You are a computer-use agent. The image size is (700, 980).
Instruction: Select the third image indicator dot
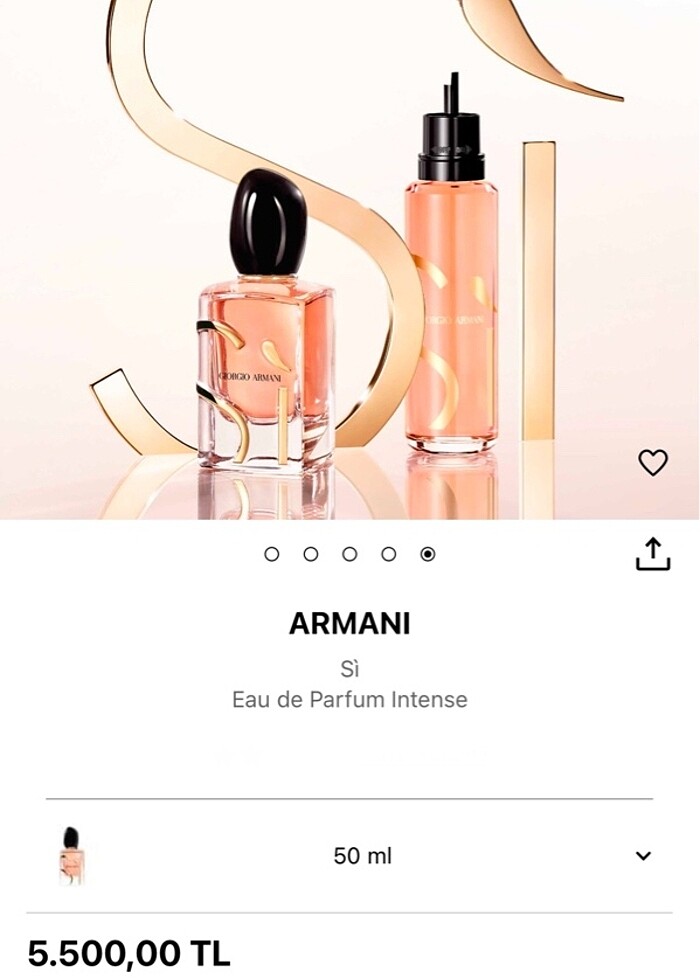click(x=350, y=554)
